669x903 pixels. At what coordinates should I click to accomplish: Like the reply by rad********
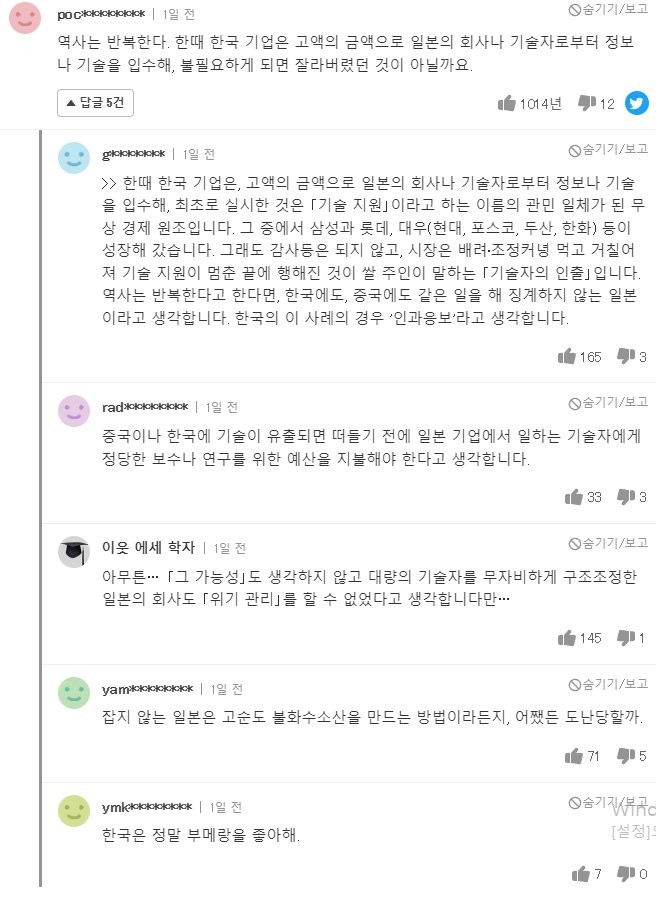[574, 497]
